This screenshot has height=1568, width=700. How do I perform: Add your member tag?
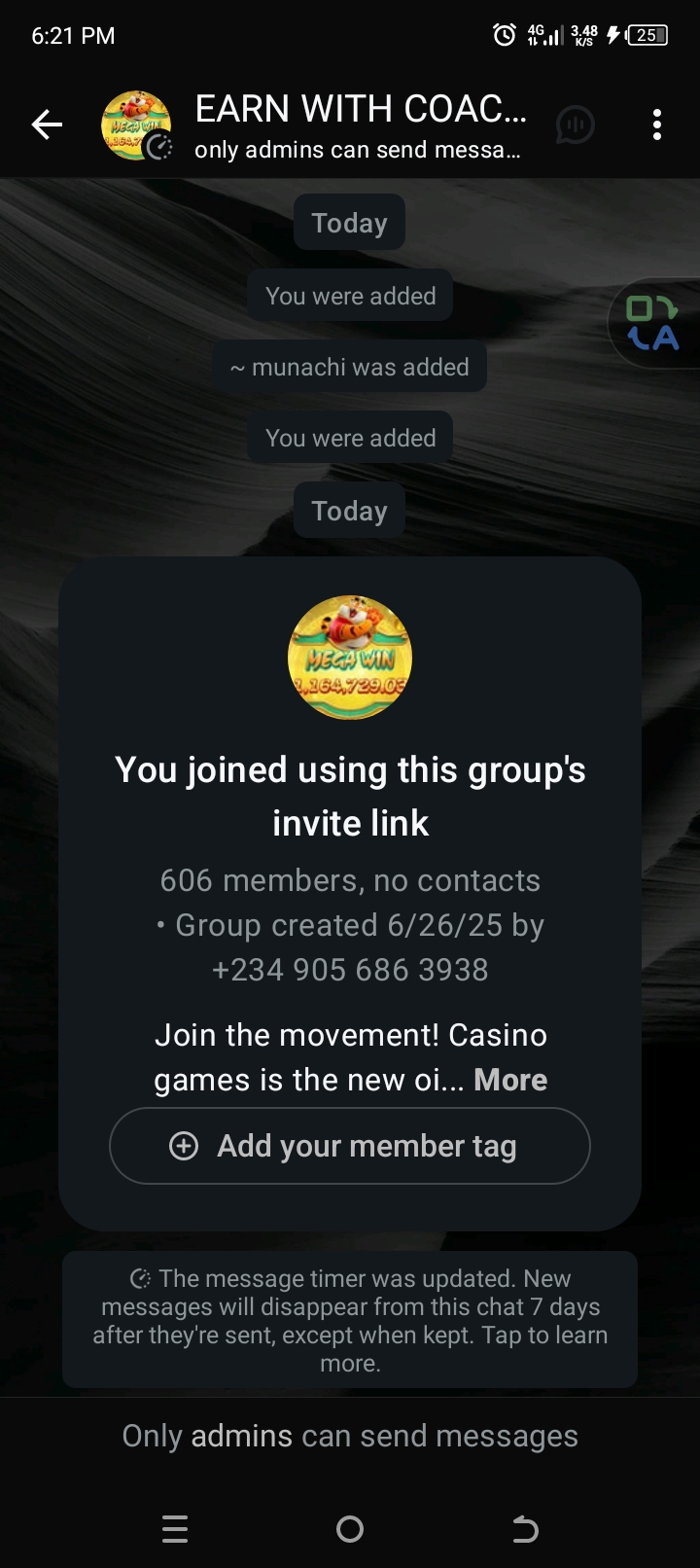pyautogui.click(x=350, y=1146)
